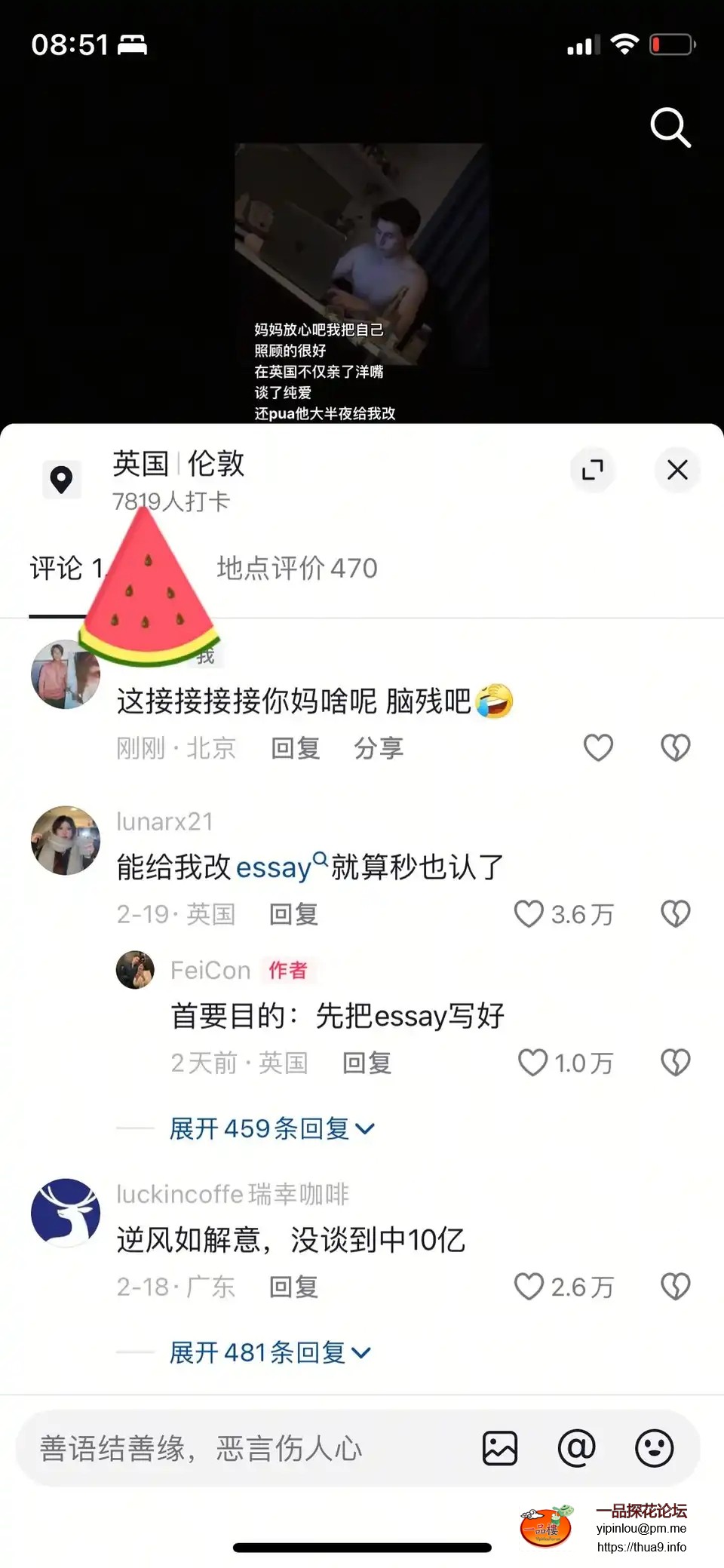Expand the comments panel to full screen
The height and width of the screenshot is (1568, 724).
point(593,470)
